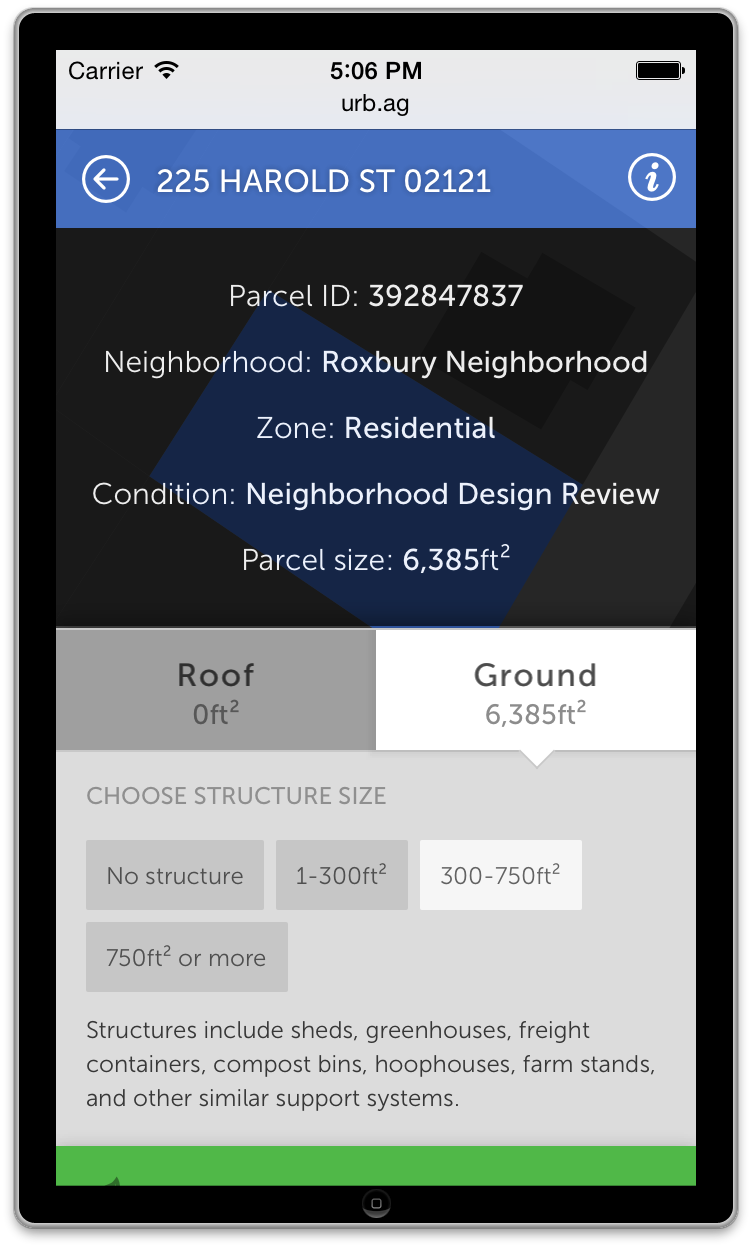Pick the 300-750ft² structure size
The height and width of the screenshot is (1248, 752).
(x=501, y=875)
